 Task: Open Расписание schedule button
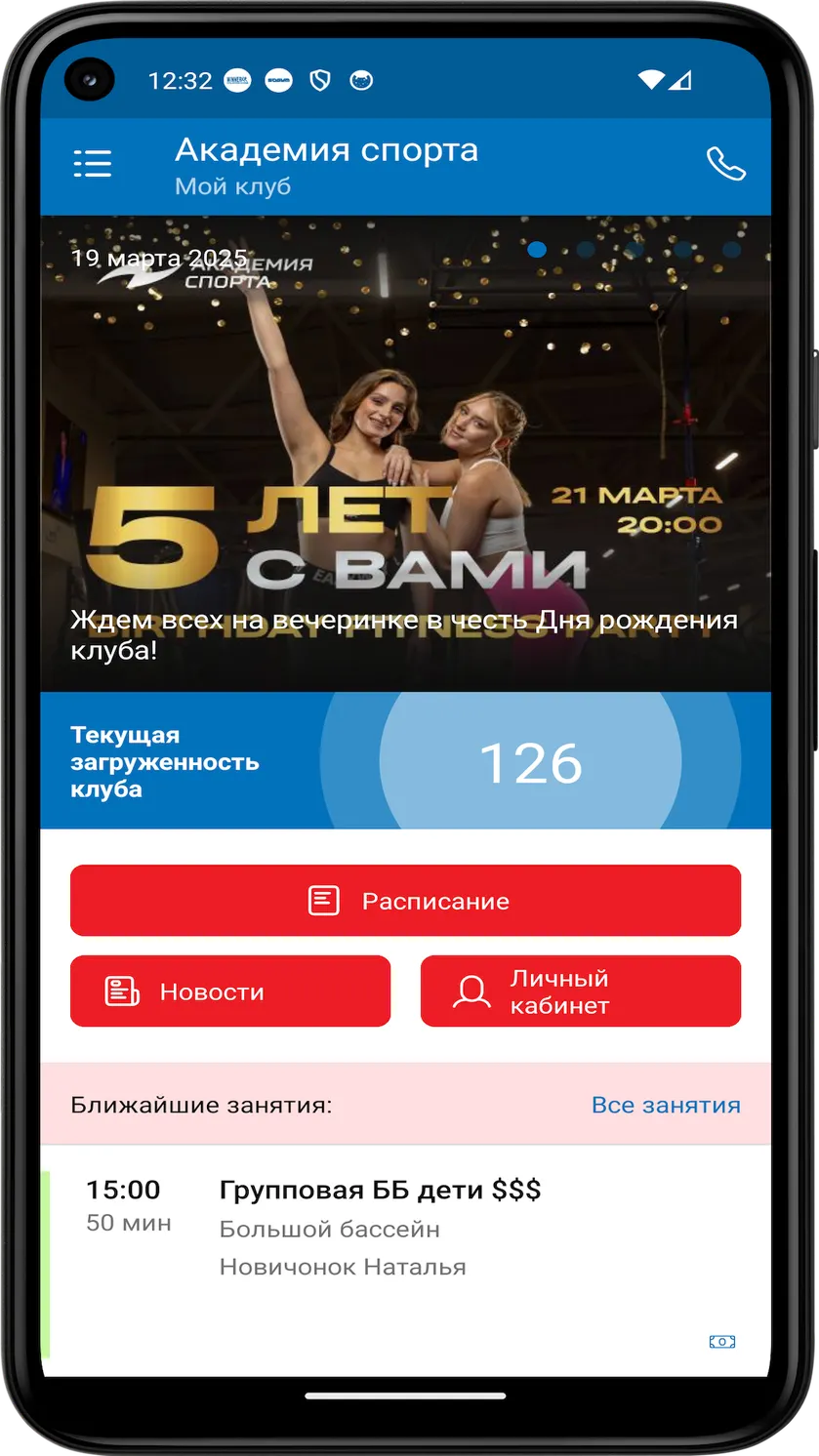click(x=405, y=901)
